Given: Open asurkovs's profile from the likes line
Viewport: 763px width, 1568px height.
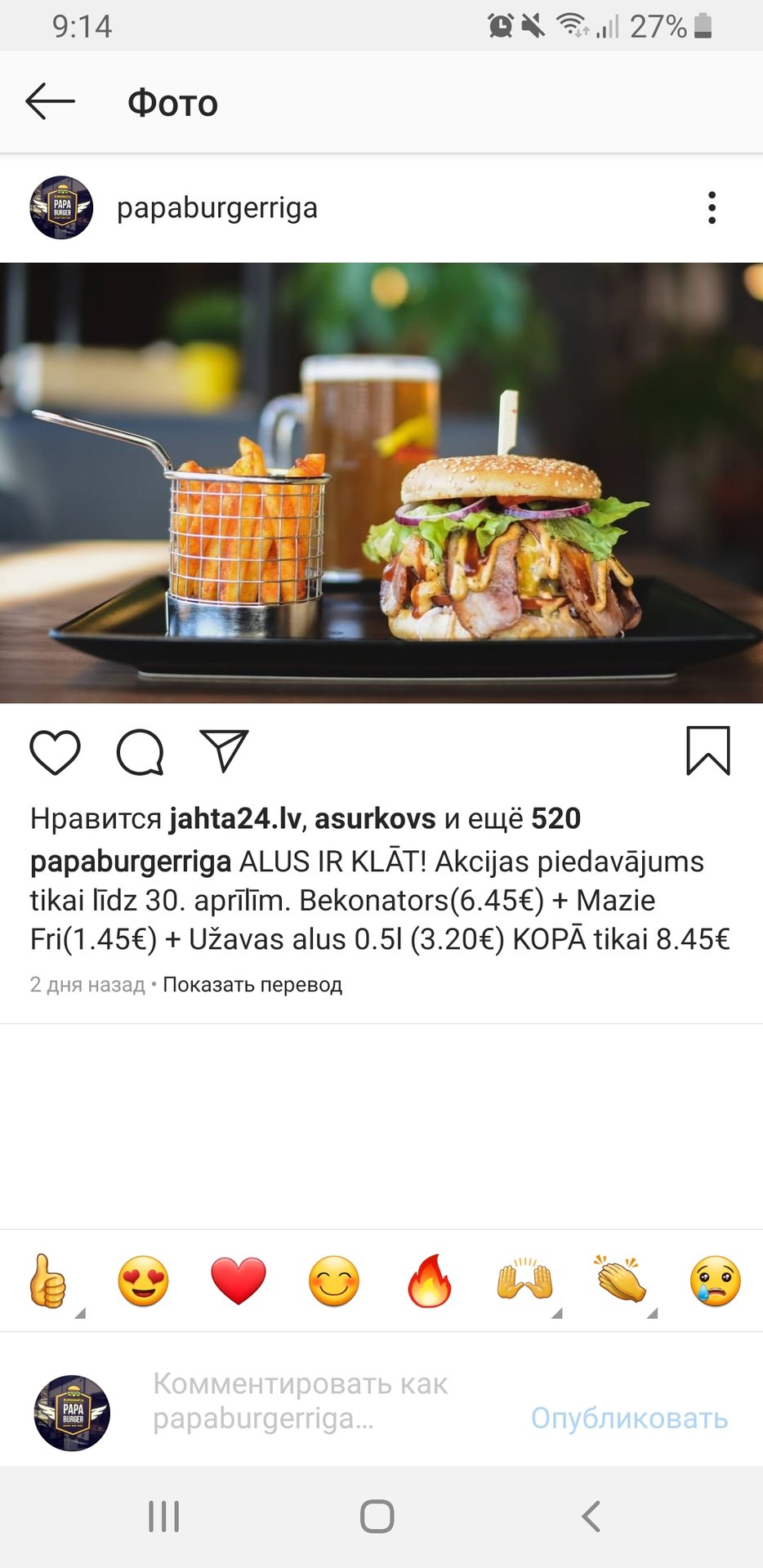Looking at the screenshot, I should click(375, 818).
